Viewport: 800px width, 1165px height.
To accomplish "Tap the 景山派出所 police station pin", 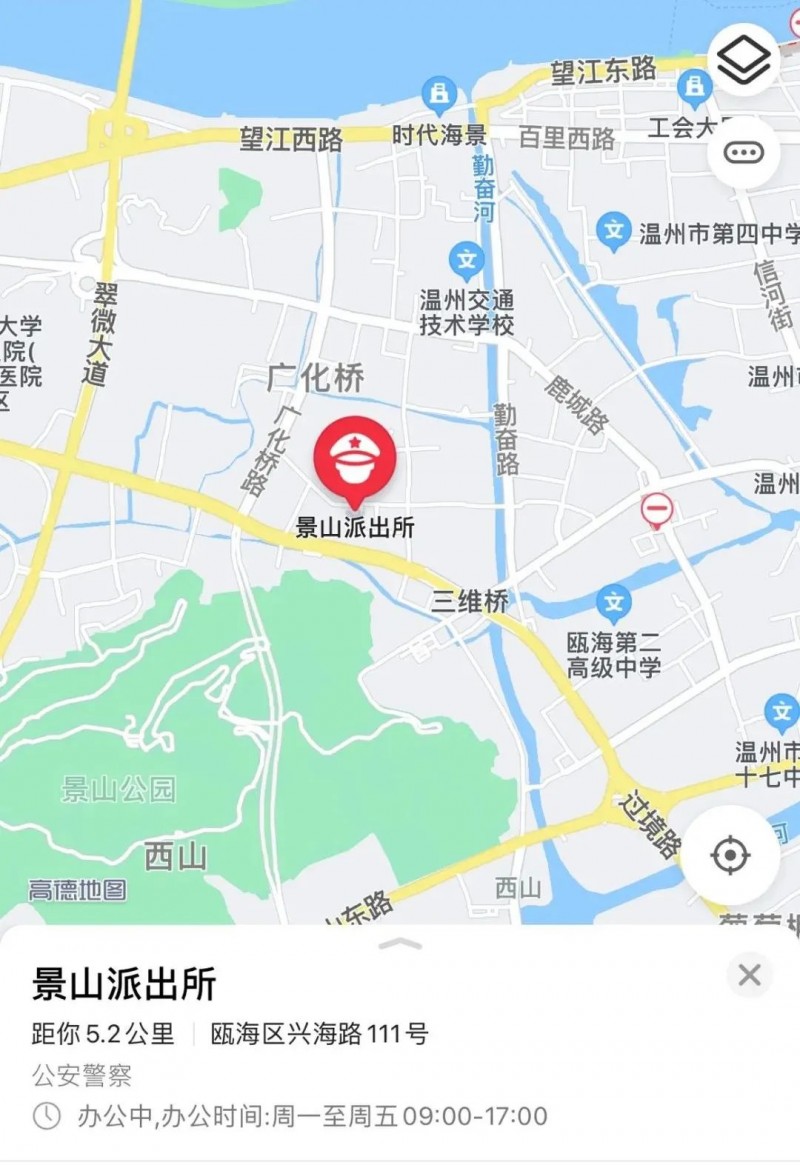I will coord(355,458).
